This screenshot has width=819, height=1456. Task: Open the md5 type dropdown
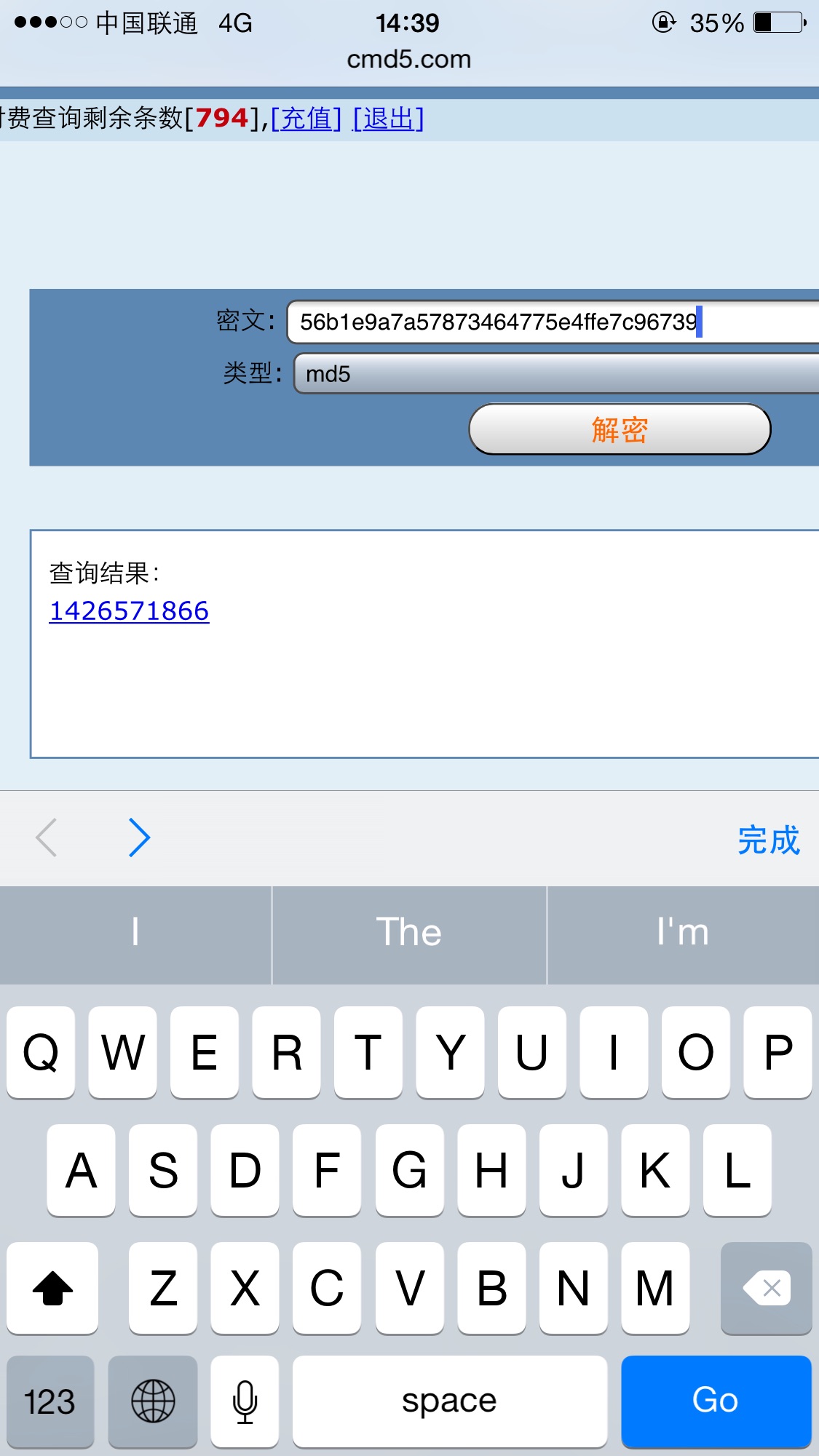[x=556, y=374]
